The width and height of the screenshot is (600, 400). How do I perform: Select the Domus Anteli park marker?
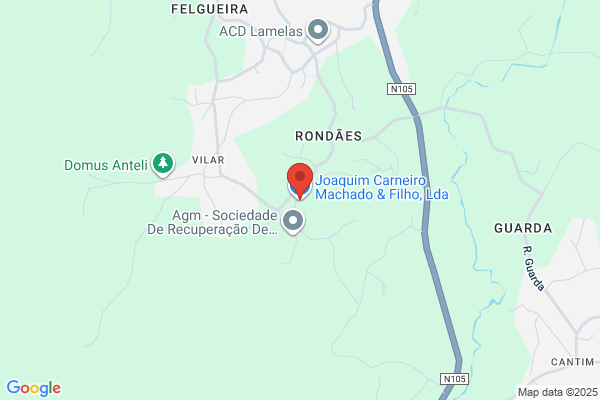click(163, 165)
